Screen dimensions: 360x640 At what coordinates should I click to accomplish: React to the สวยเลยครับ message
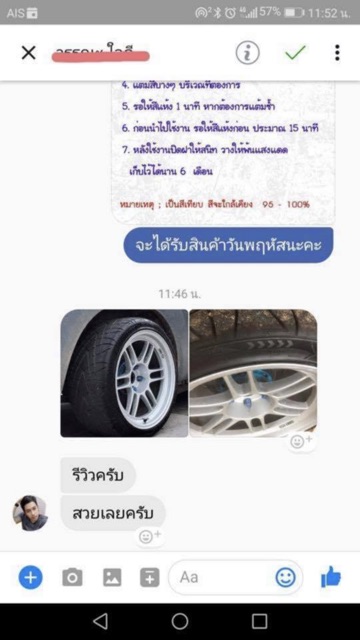(x=150, y=536)
